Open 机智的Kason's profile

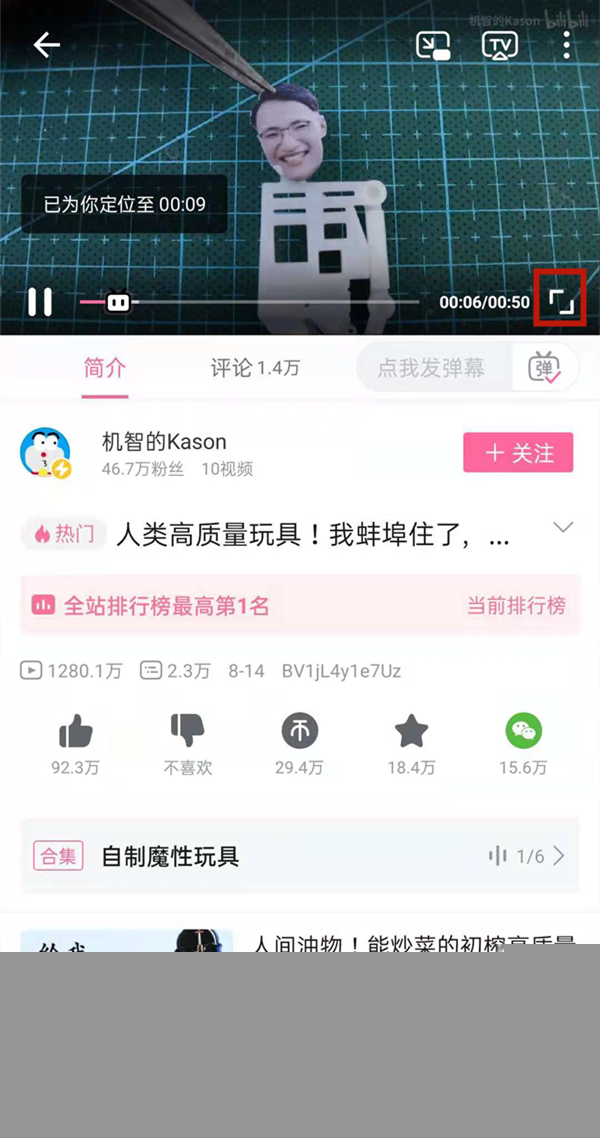click(x=164, y=441)
